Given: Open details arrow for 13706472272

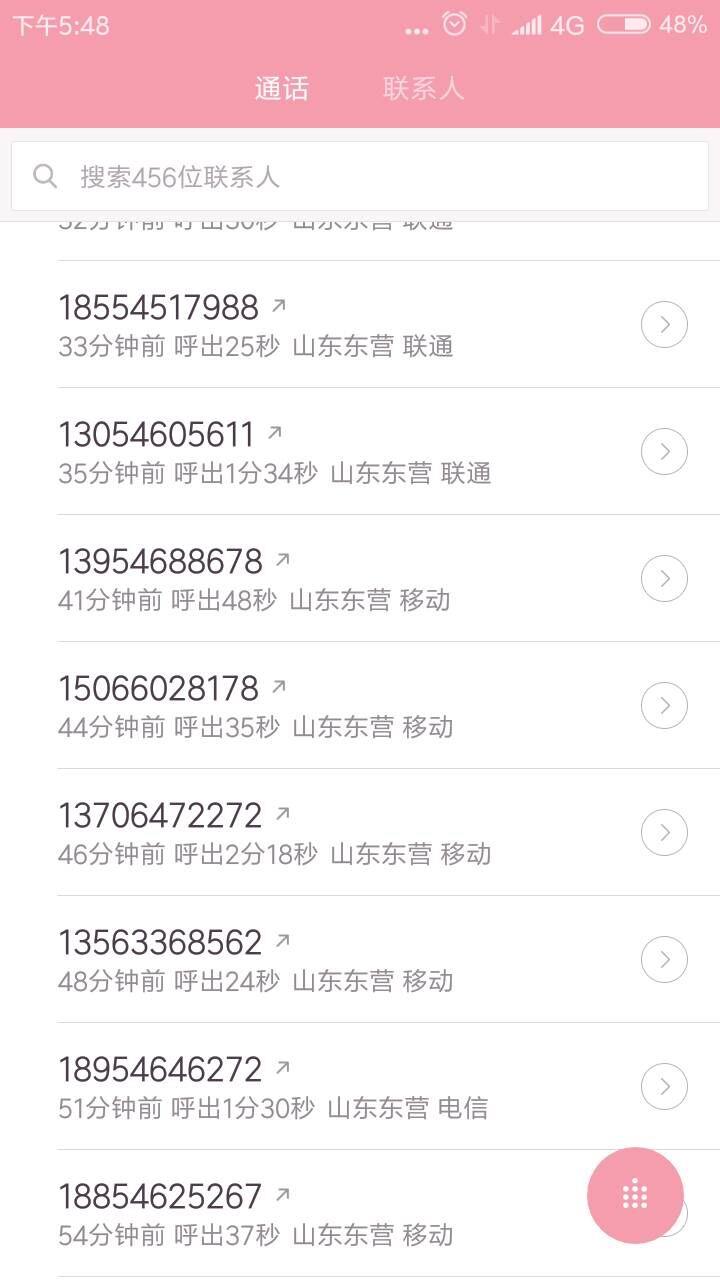Looking at the screenshot, I should pos(664,832).
